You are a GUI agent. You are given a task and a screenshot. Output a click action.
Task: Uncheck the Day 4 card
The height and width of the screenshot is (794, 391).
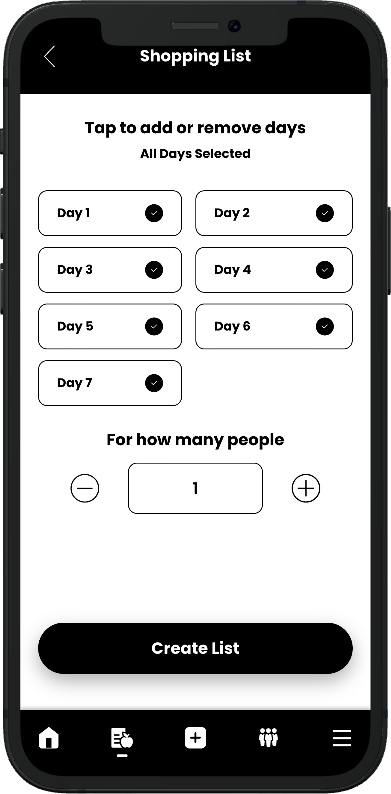tap(274, 270)
